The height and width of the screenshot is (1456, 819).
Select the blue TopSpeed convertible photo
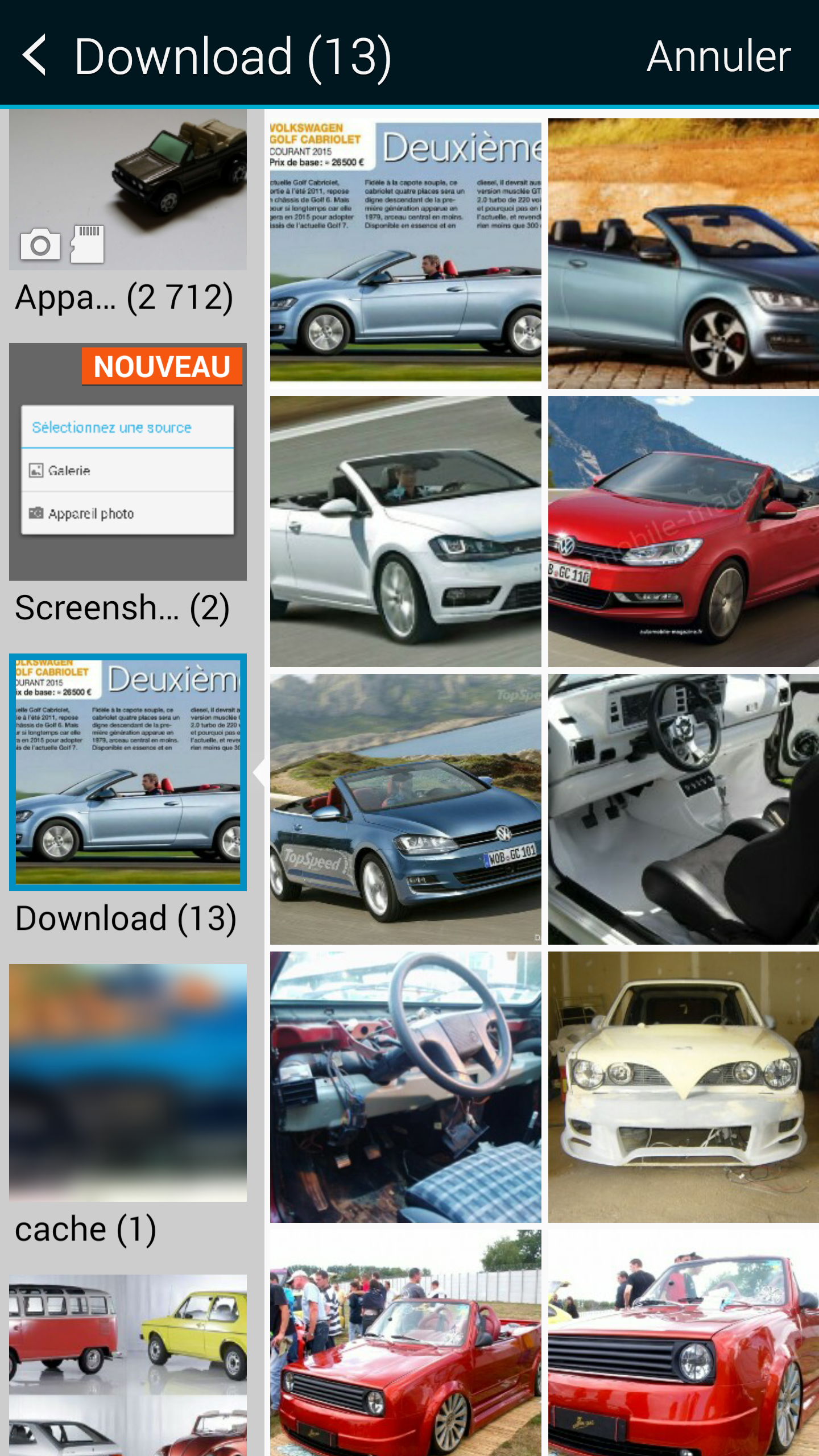(406, 809)
